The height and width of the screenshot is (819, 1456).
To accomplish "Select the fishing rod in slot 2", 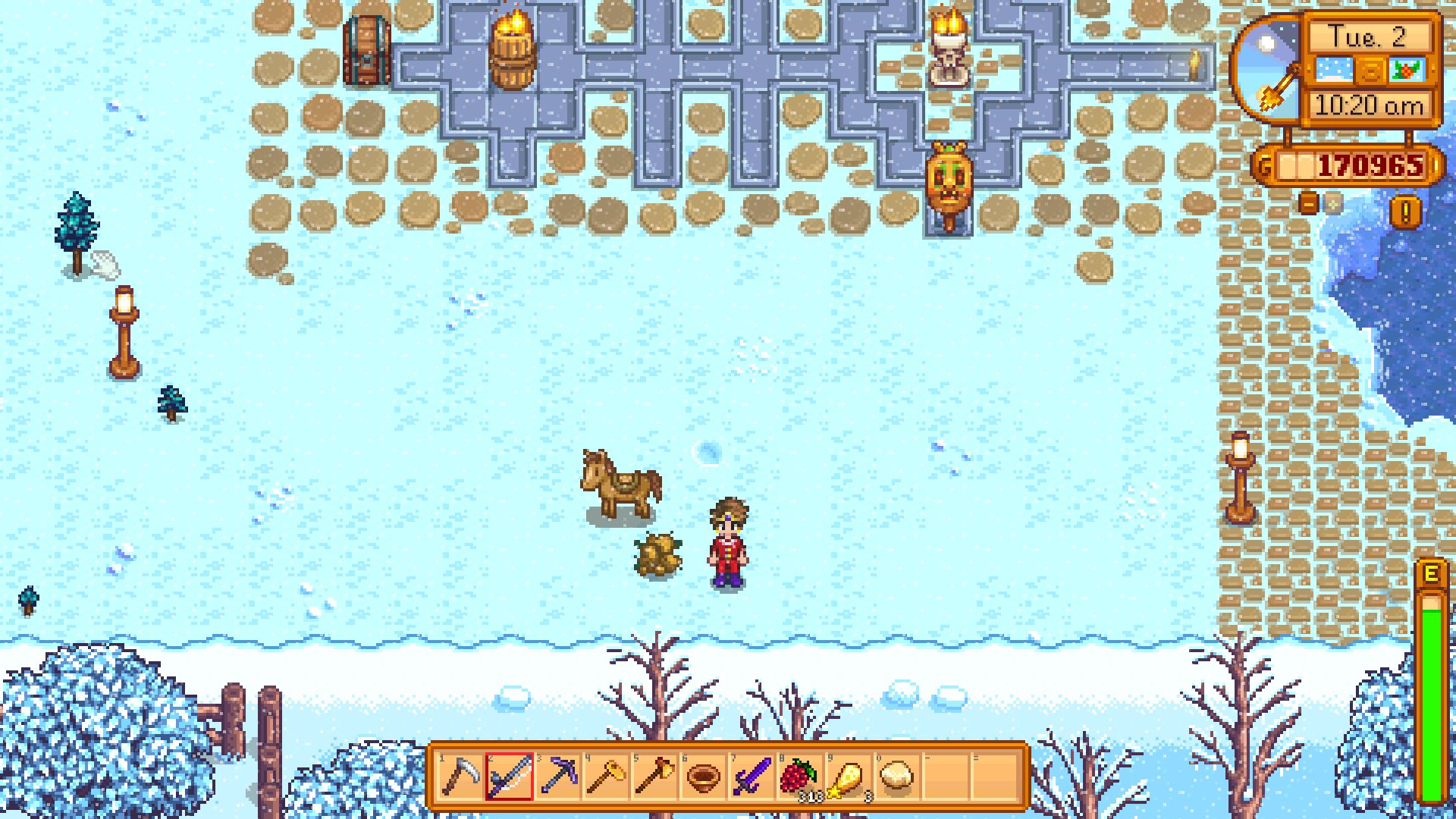I will click(x=510, y=777).
